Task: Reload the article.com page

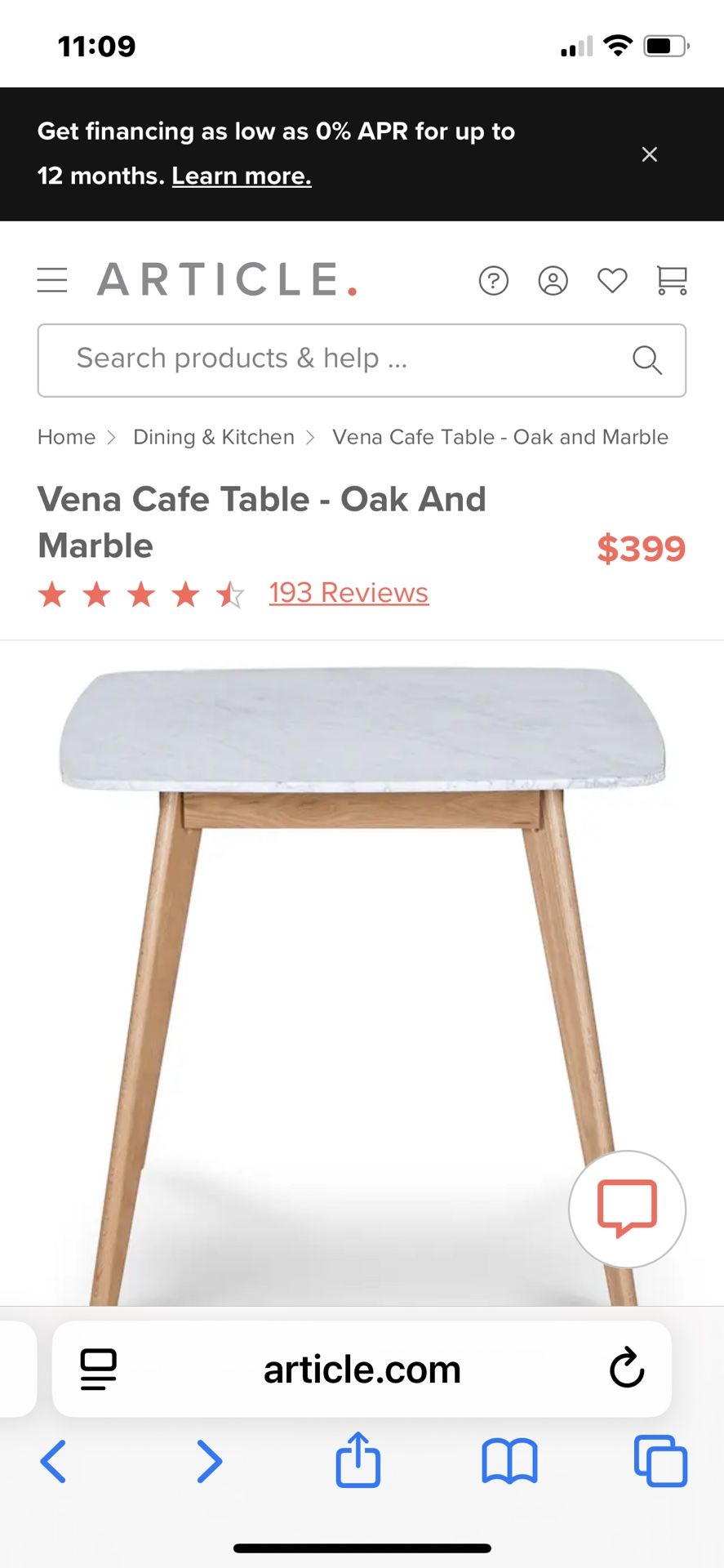Action: 627,1369
